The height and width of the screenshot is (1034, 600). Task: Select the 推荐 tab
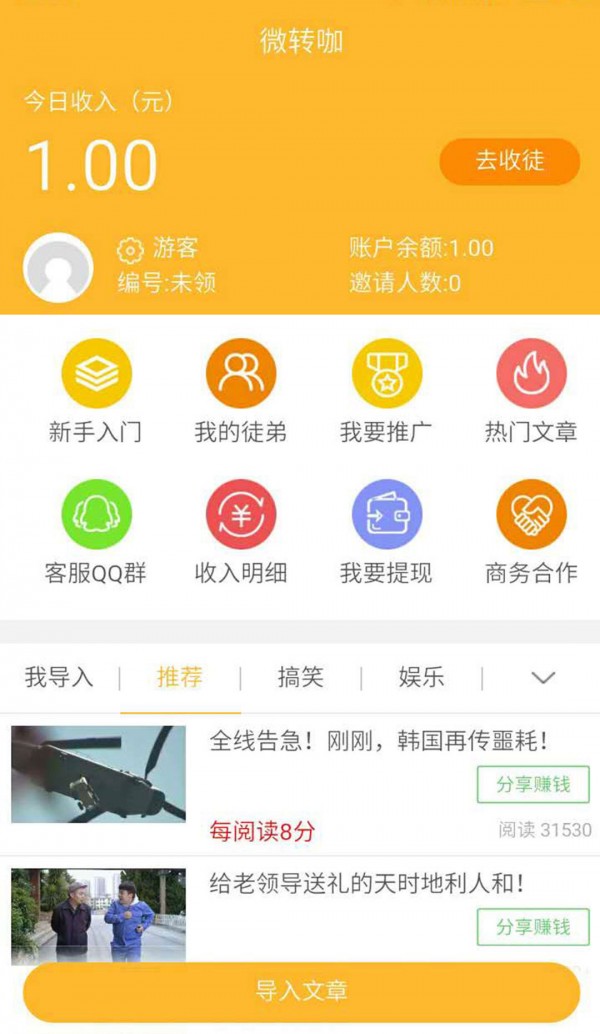180,677
